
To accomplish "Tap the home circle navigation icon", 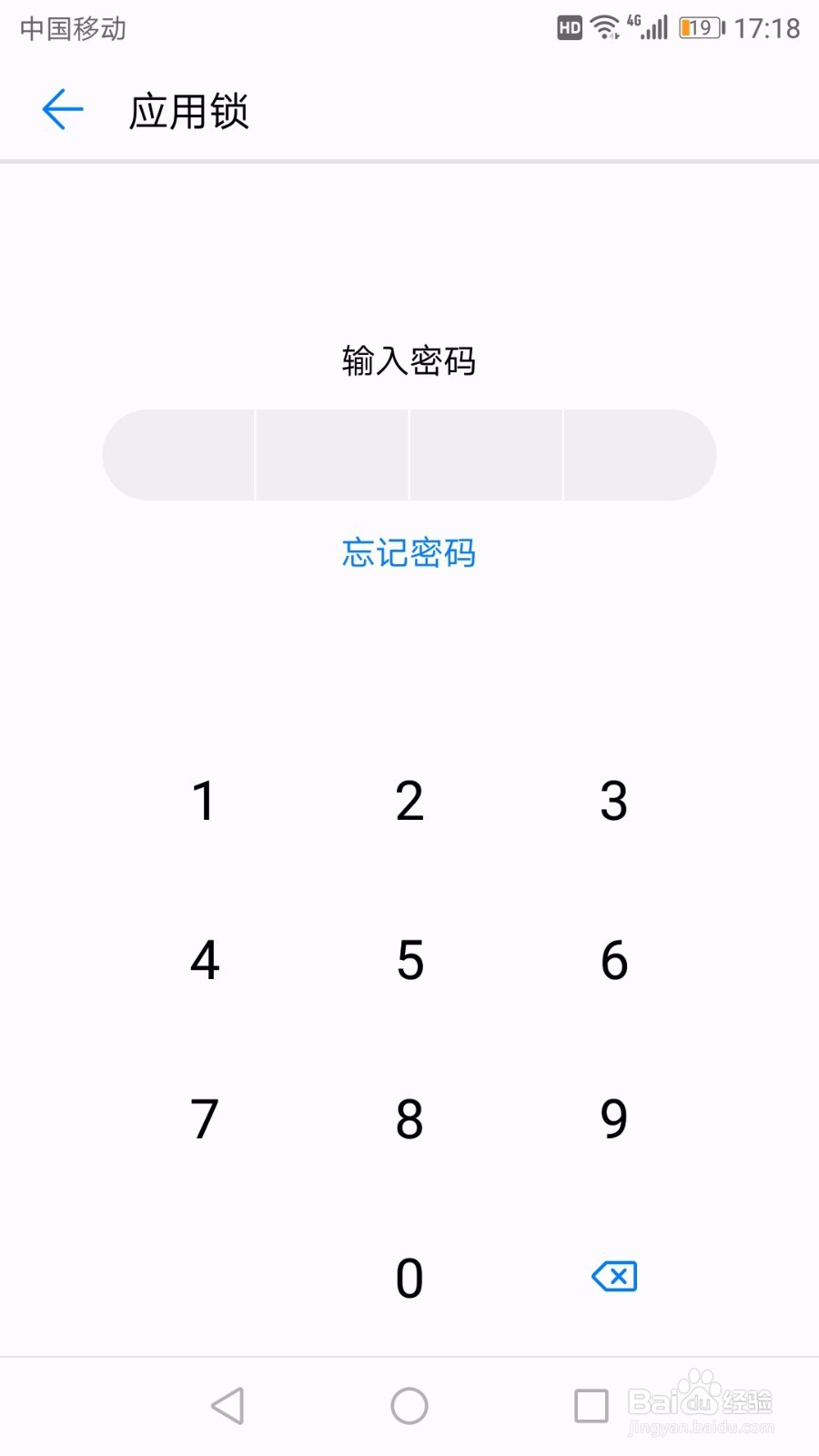I will point(409,1405).
